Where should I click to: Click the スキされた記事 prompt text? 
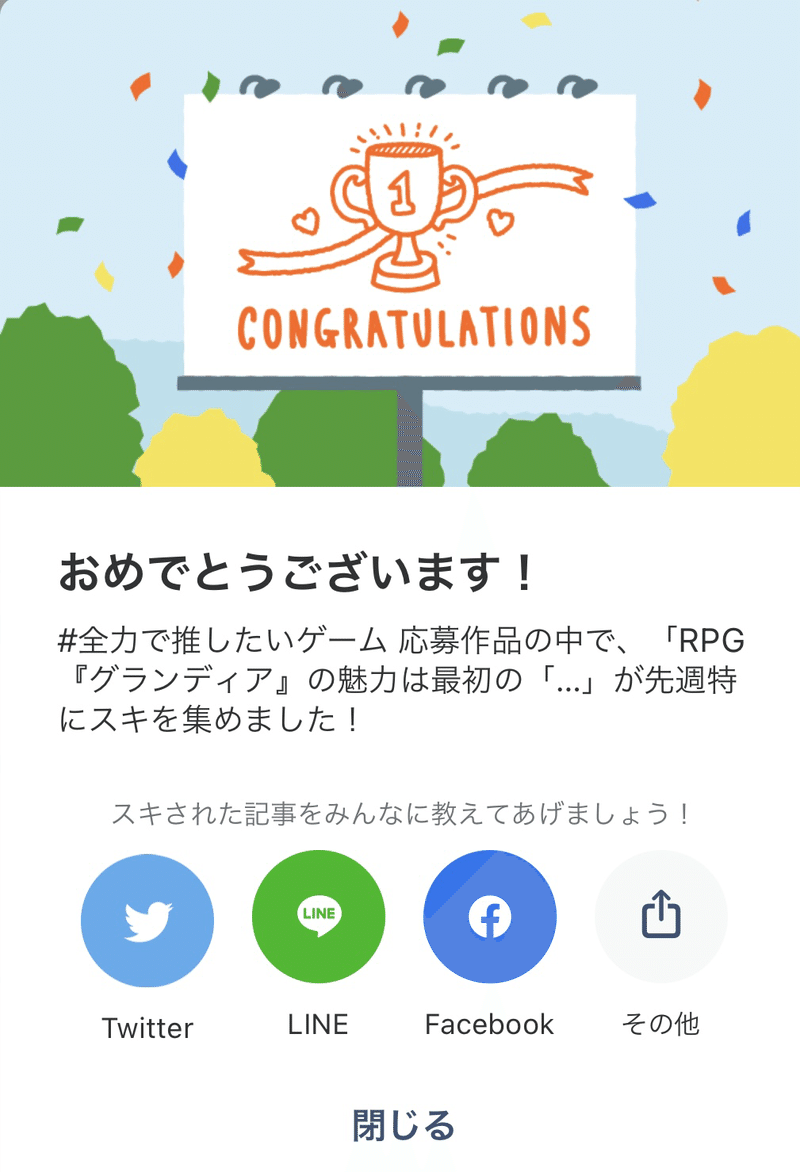tap(400, 813)
